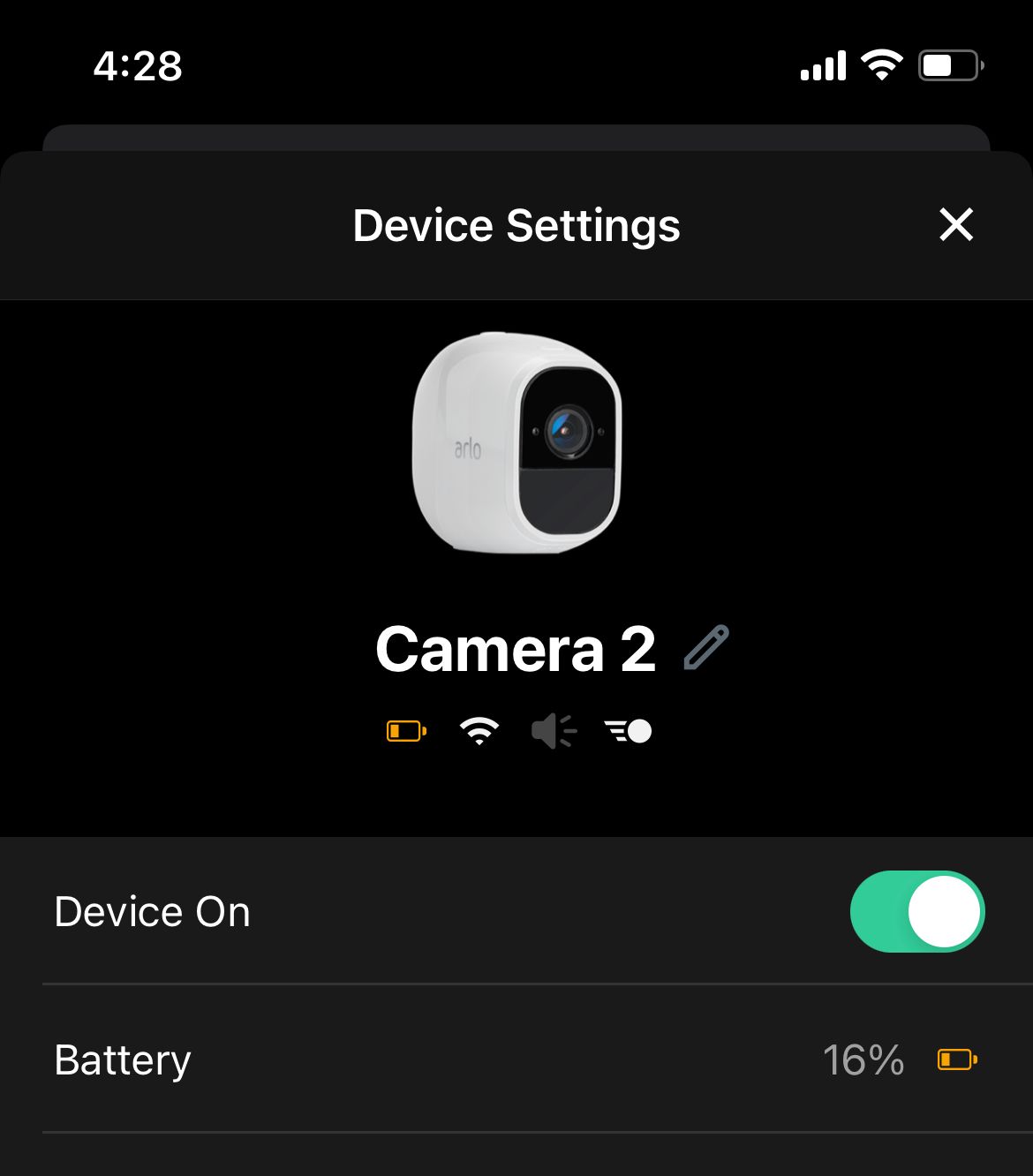
Task: Open the Battery row
Action: pyautogui.click(x=516, y=1059)
